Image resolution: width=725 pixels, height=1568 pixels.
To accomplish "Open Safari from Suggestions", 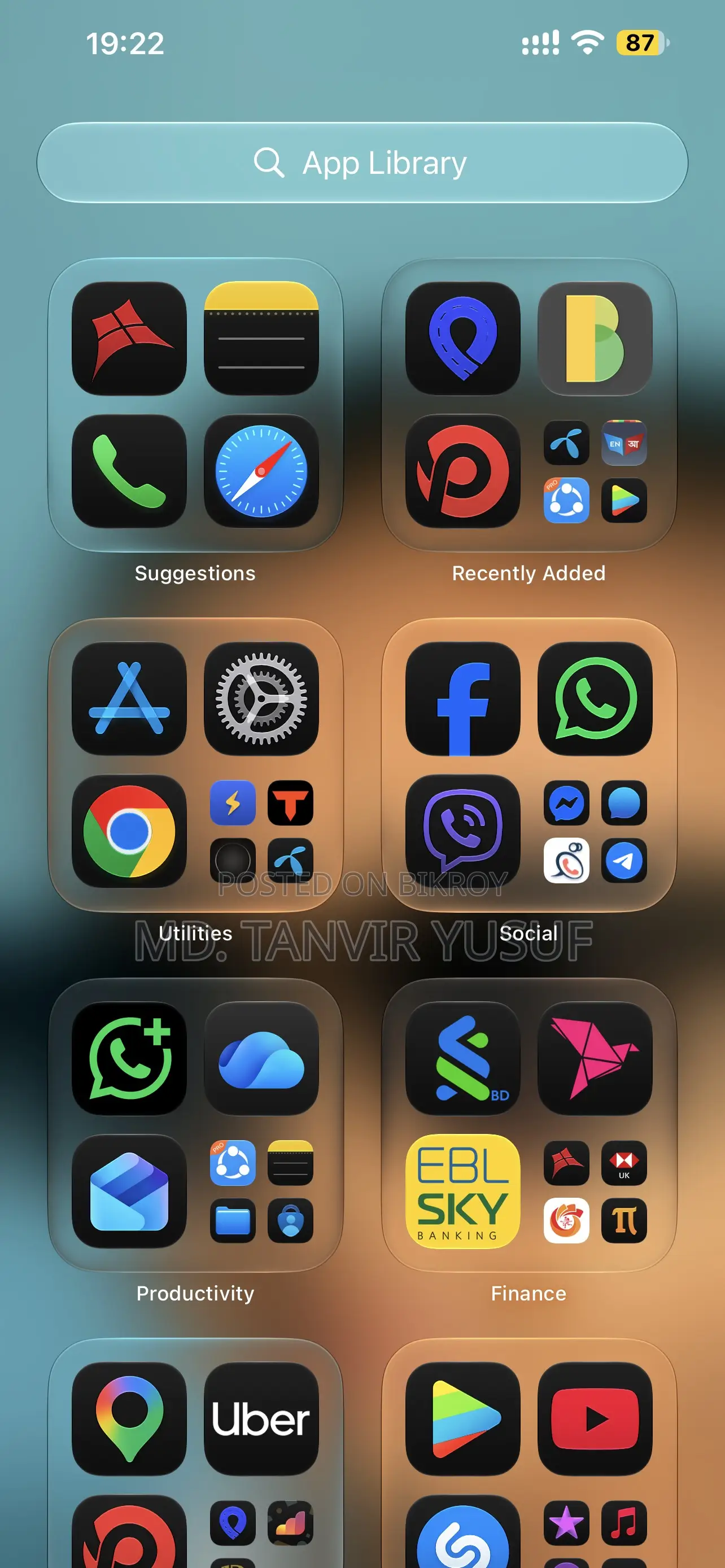I will 261,471.
